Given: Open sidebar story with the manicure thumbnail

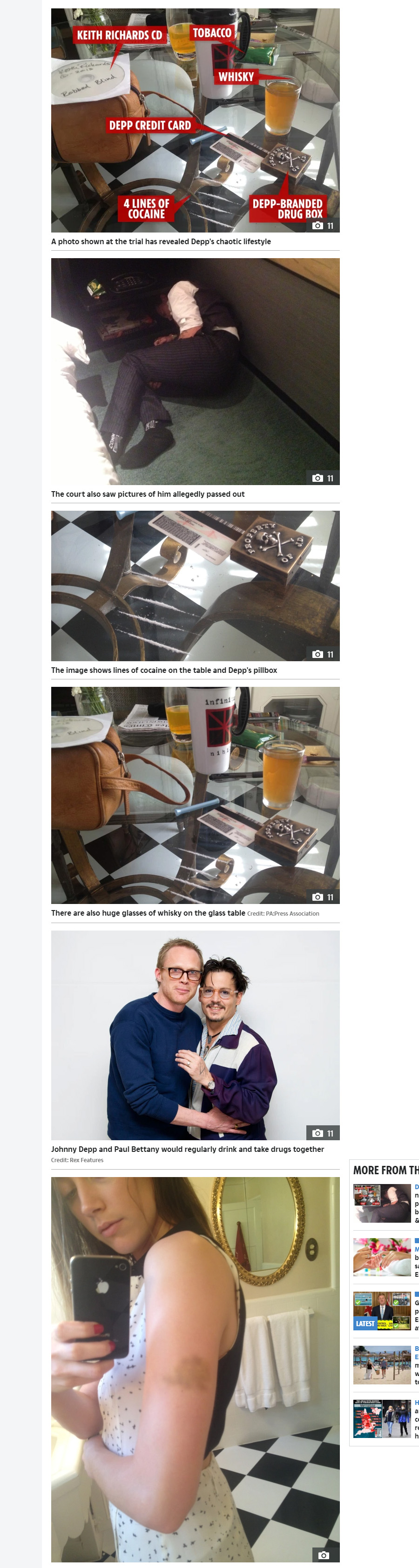Looking at the screenshot, I should (382, 1257).
